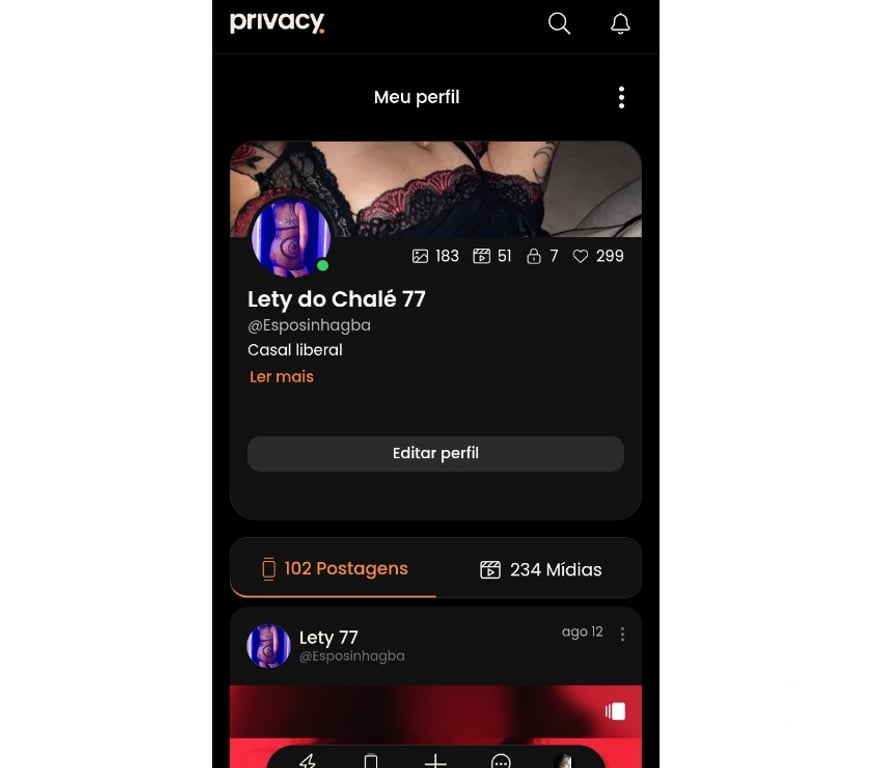This screenshot has height=768, width=872.
Task: Open options menu for the ago 12 post
Action: tap(622, 634)
